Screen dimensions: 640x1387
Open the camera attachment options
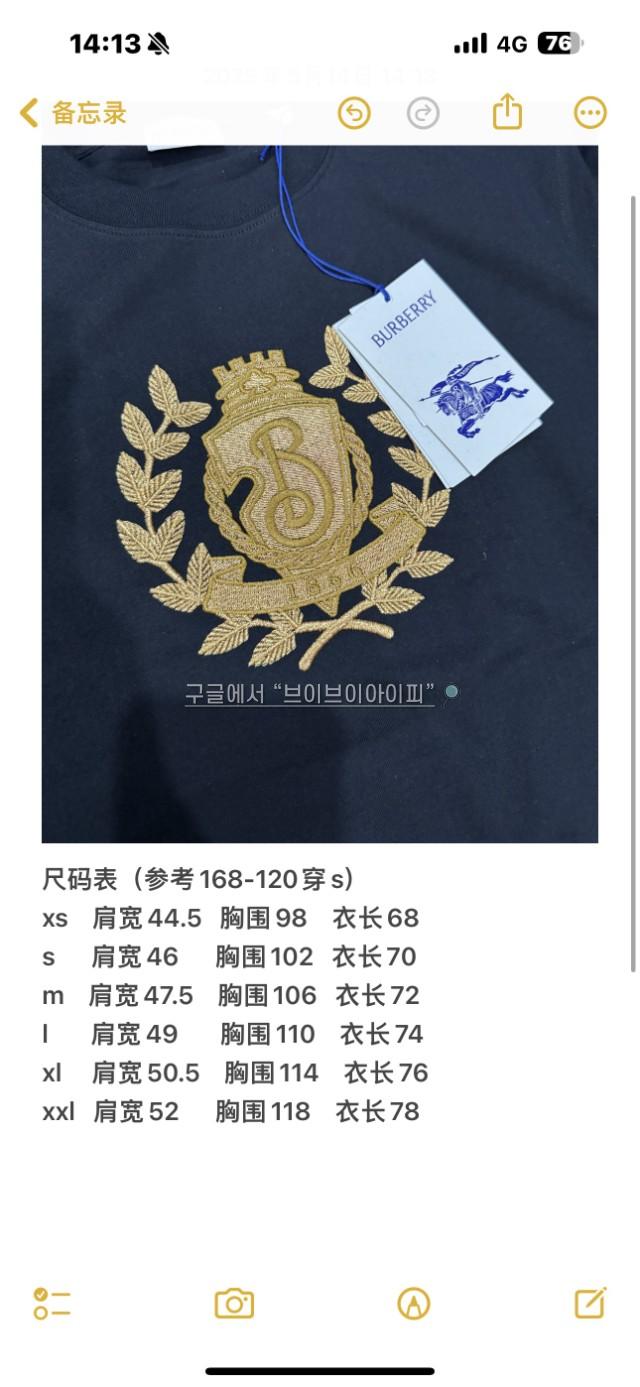point(234,1303)
